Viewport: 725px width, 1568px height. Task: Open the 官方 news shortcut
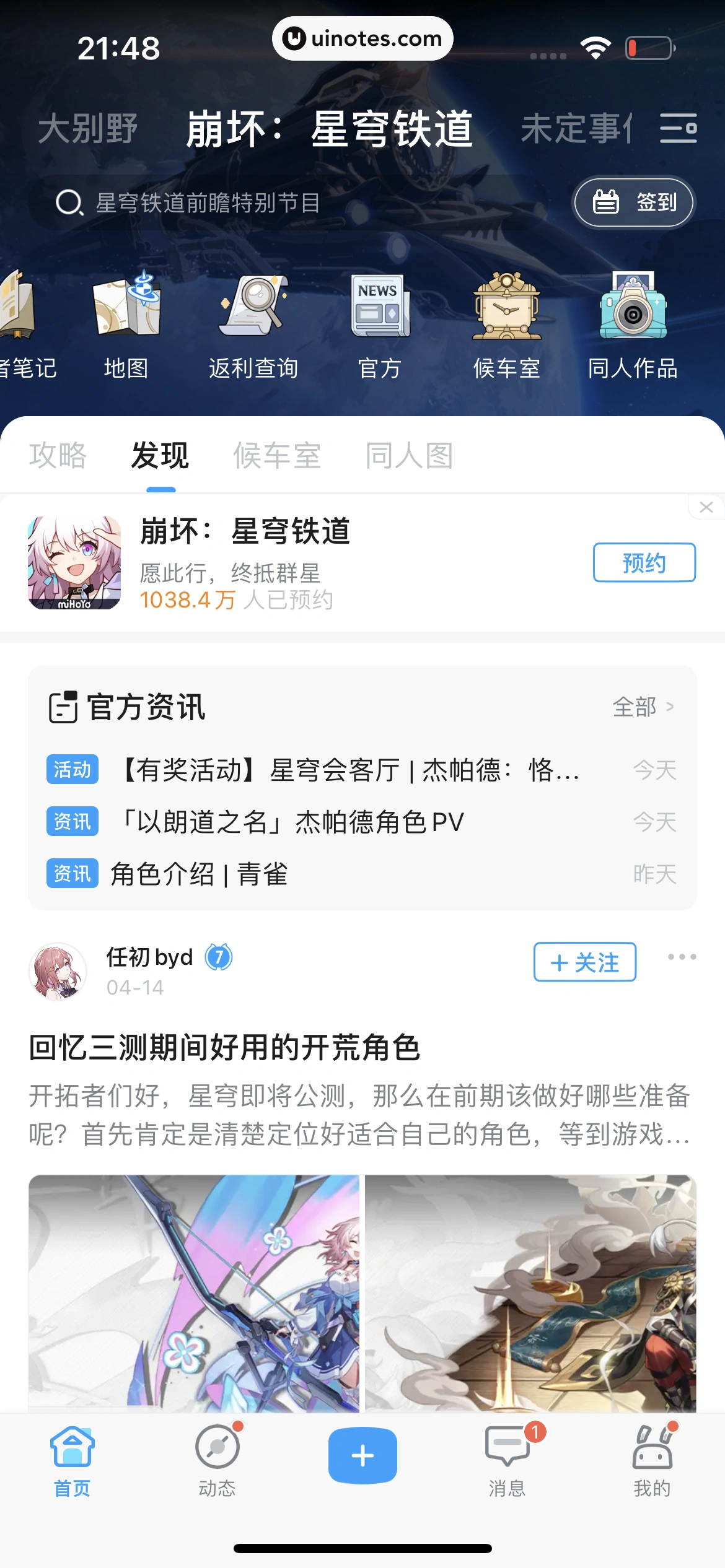pyautogui.click(x=380, y=325)
